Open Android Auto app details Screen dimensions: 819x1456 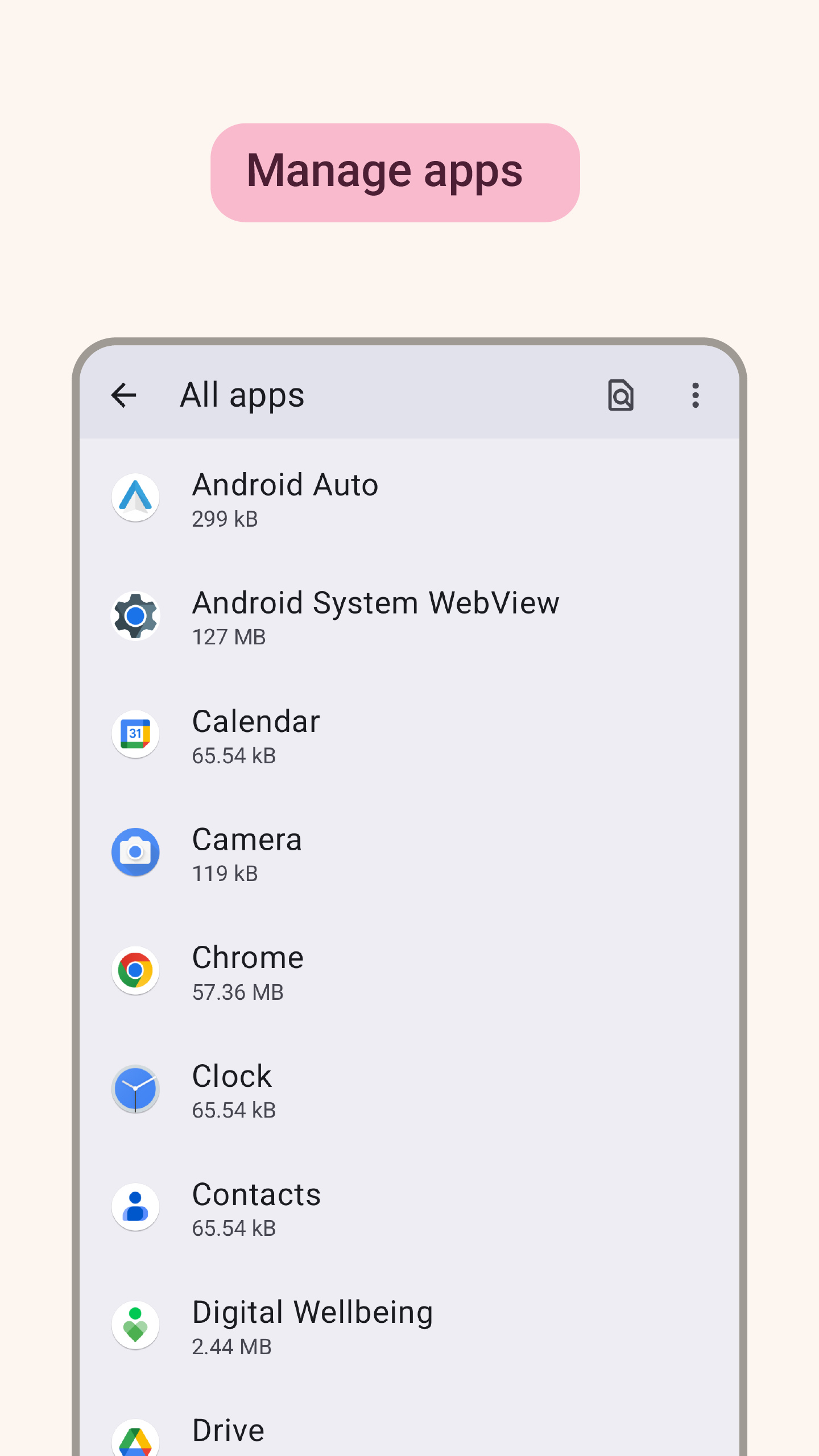pyautogui.click(x=341, y=498)
